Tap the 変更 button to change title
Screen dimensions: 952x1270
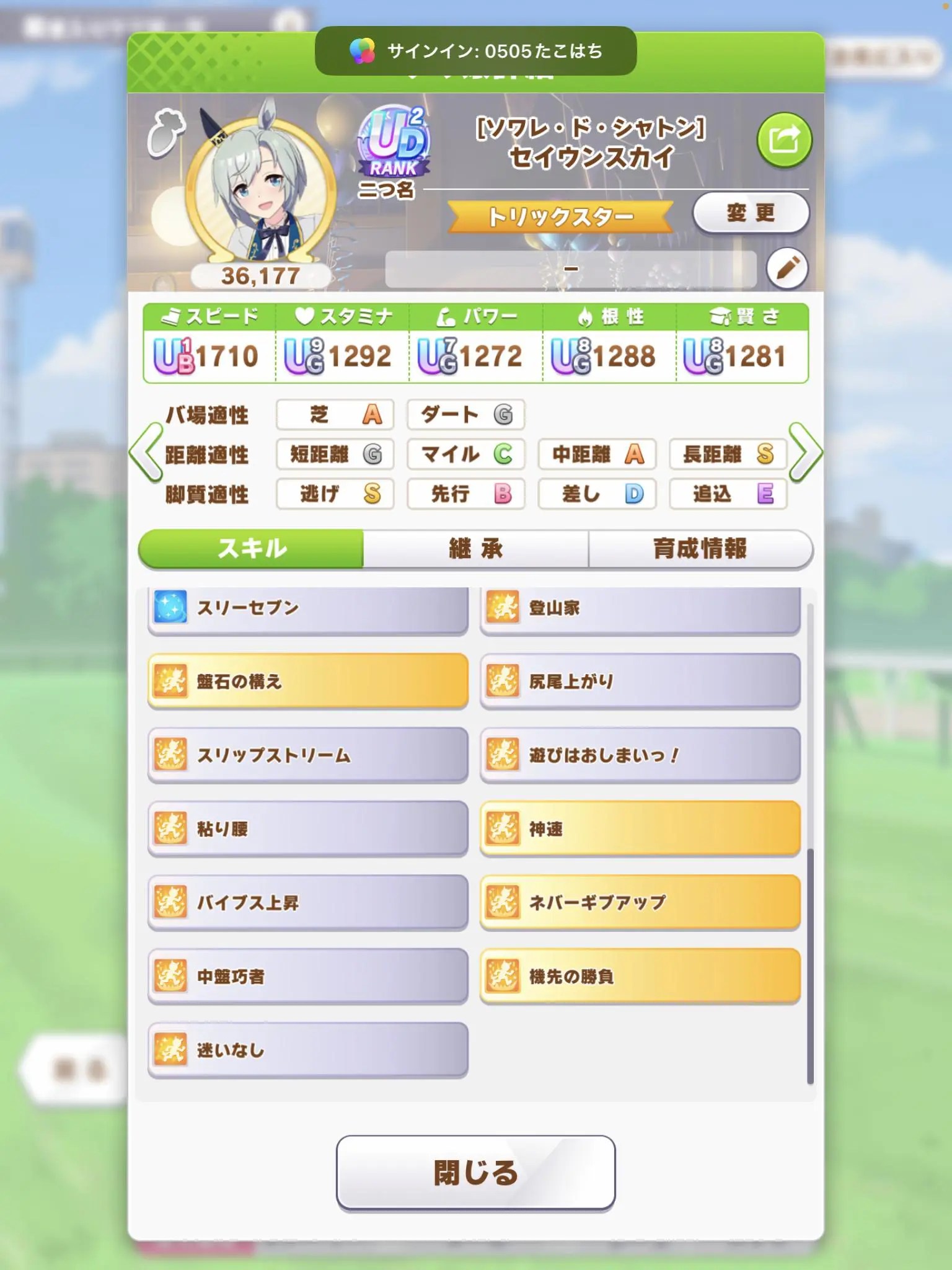click(751, 213)
